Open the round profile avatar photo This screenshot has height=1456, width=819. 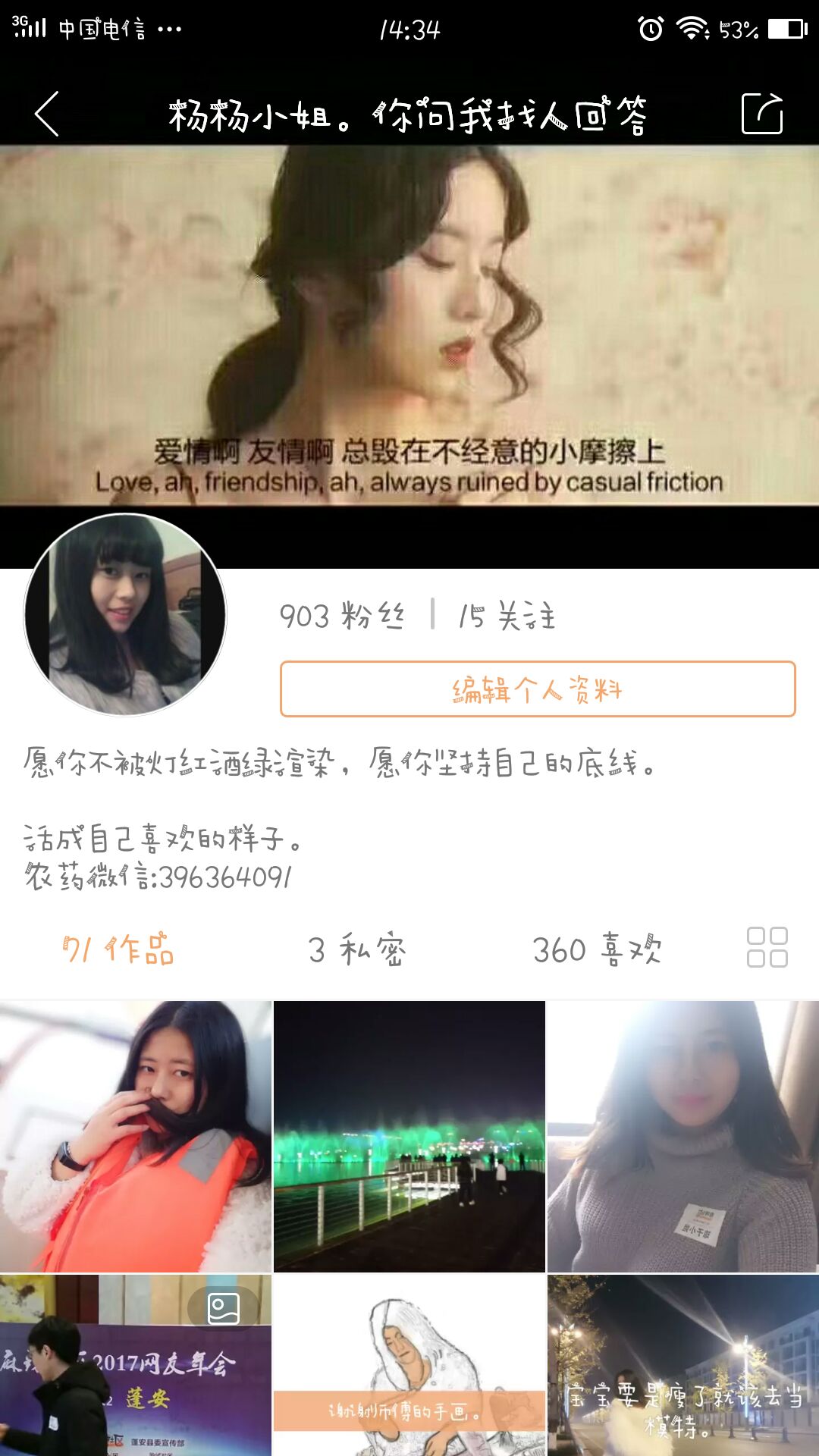(126, 615)
